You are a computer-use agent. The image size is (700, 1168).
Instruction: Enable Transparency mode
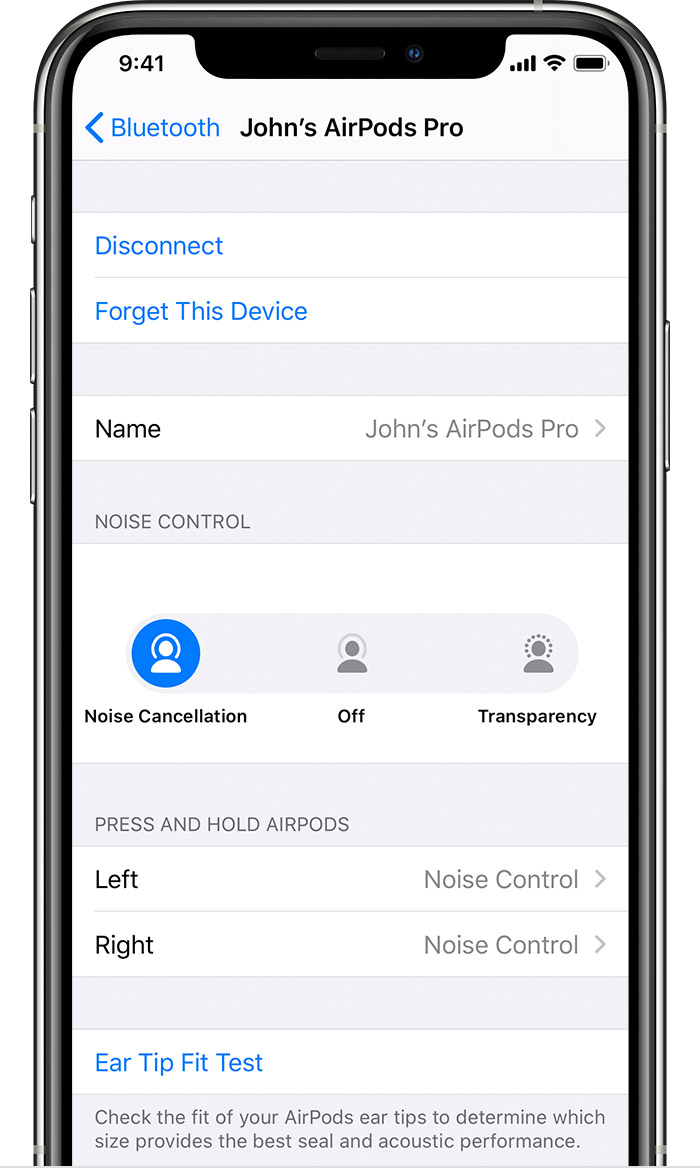coord(538,654)
